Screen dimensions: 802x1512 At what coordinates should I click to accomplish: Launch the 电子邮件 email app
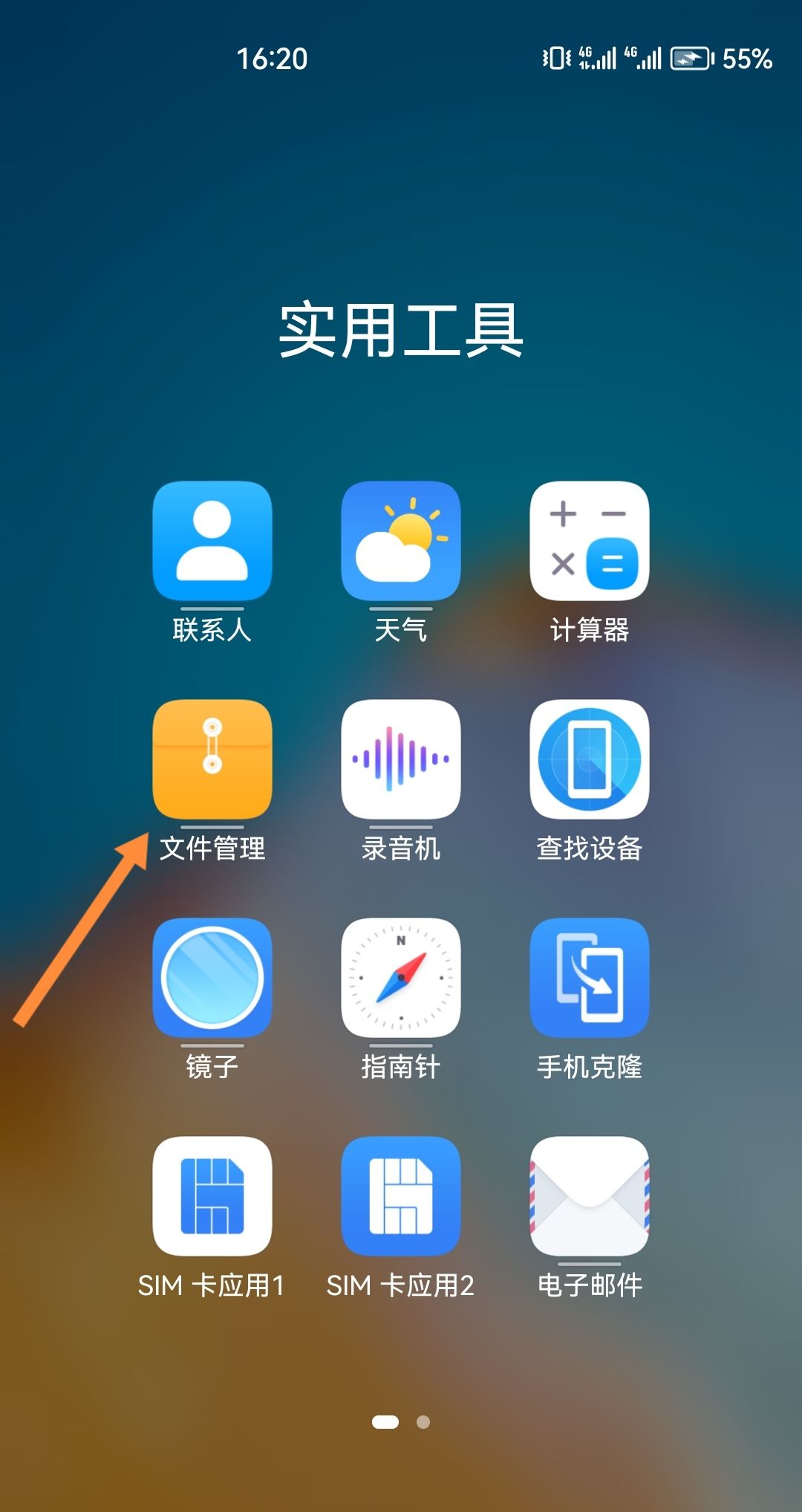click(590, 1196)
